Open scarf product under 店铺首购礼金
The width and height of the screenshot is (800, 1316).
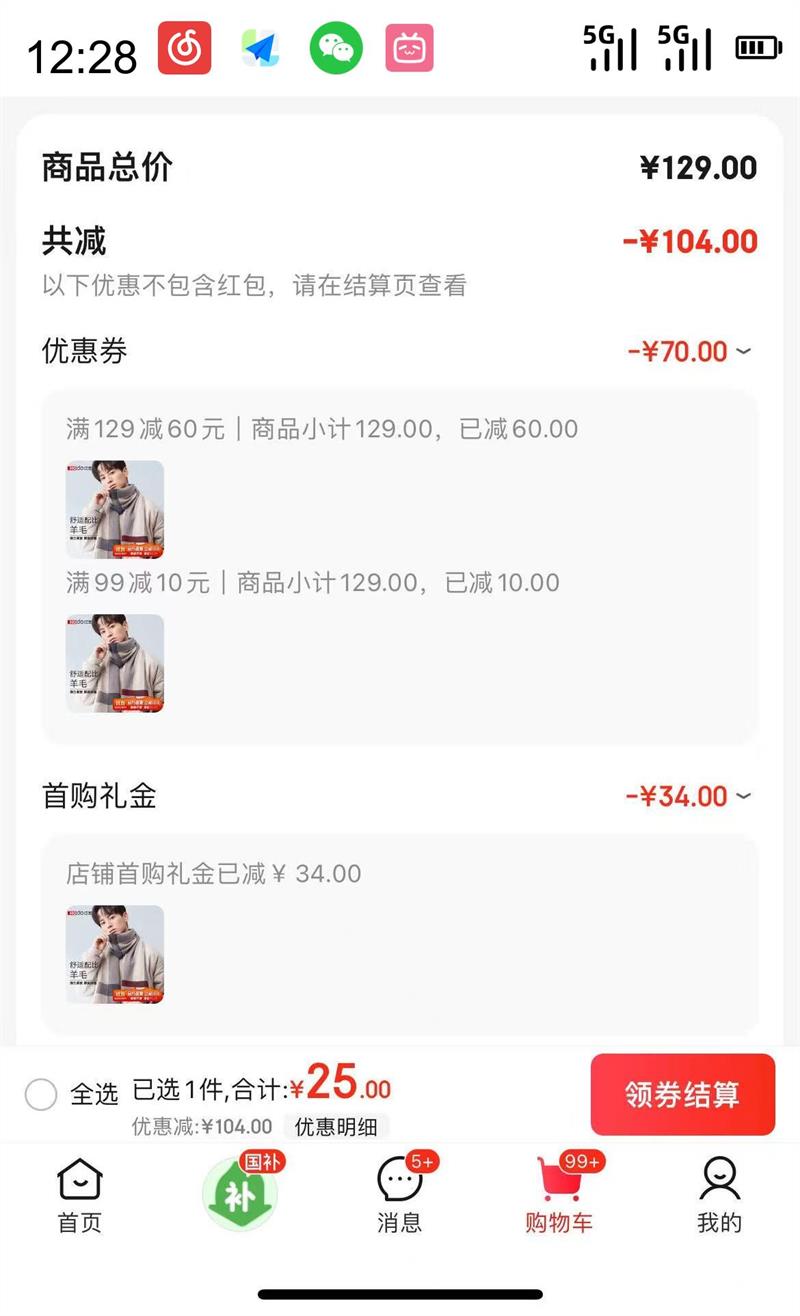click(115, 954)
